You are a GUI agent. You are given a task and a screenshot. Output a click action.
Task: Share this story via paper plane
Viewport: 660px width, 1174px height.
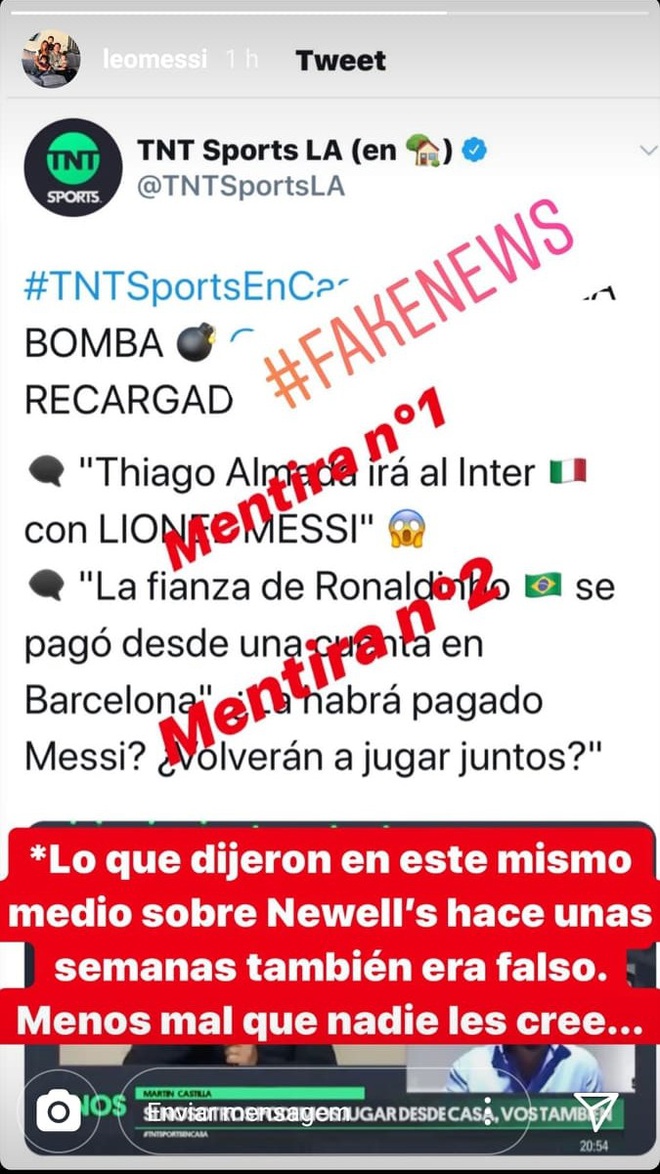[596, 1110]
